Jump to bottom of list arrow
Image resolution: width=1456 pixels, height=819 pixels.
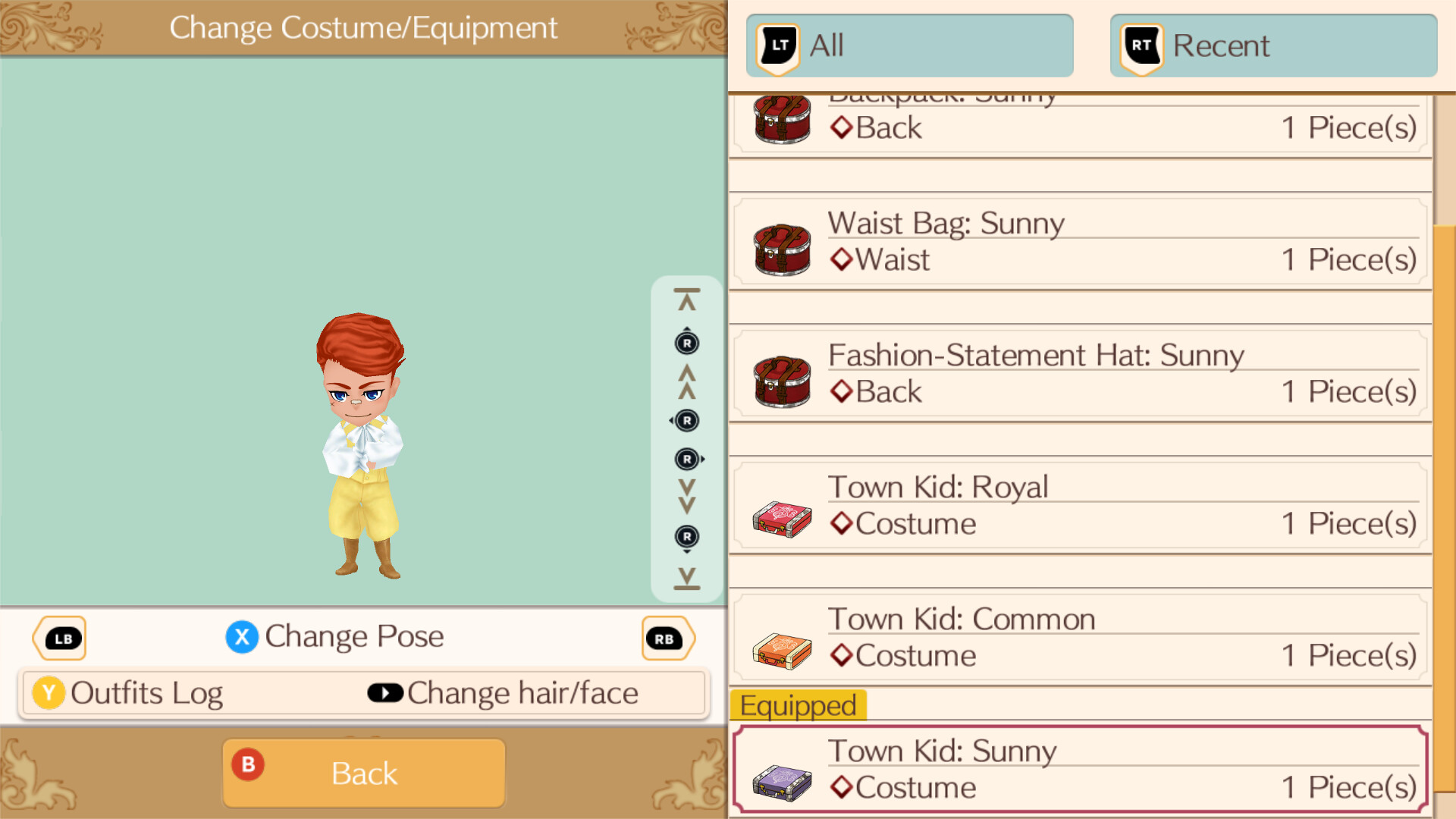click(687, 578)
